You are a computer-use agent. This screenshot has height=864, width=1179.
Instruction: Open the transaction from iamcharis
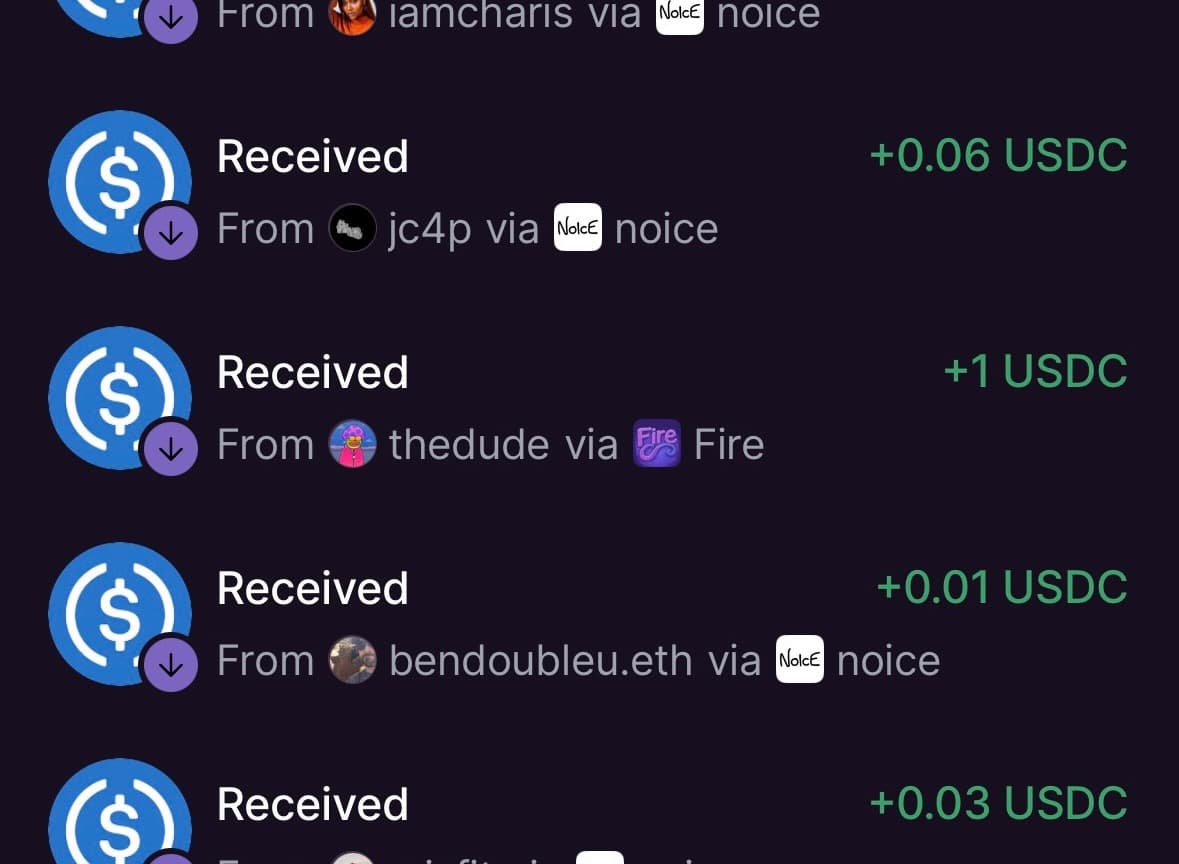(588, 17)
